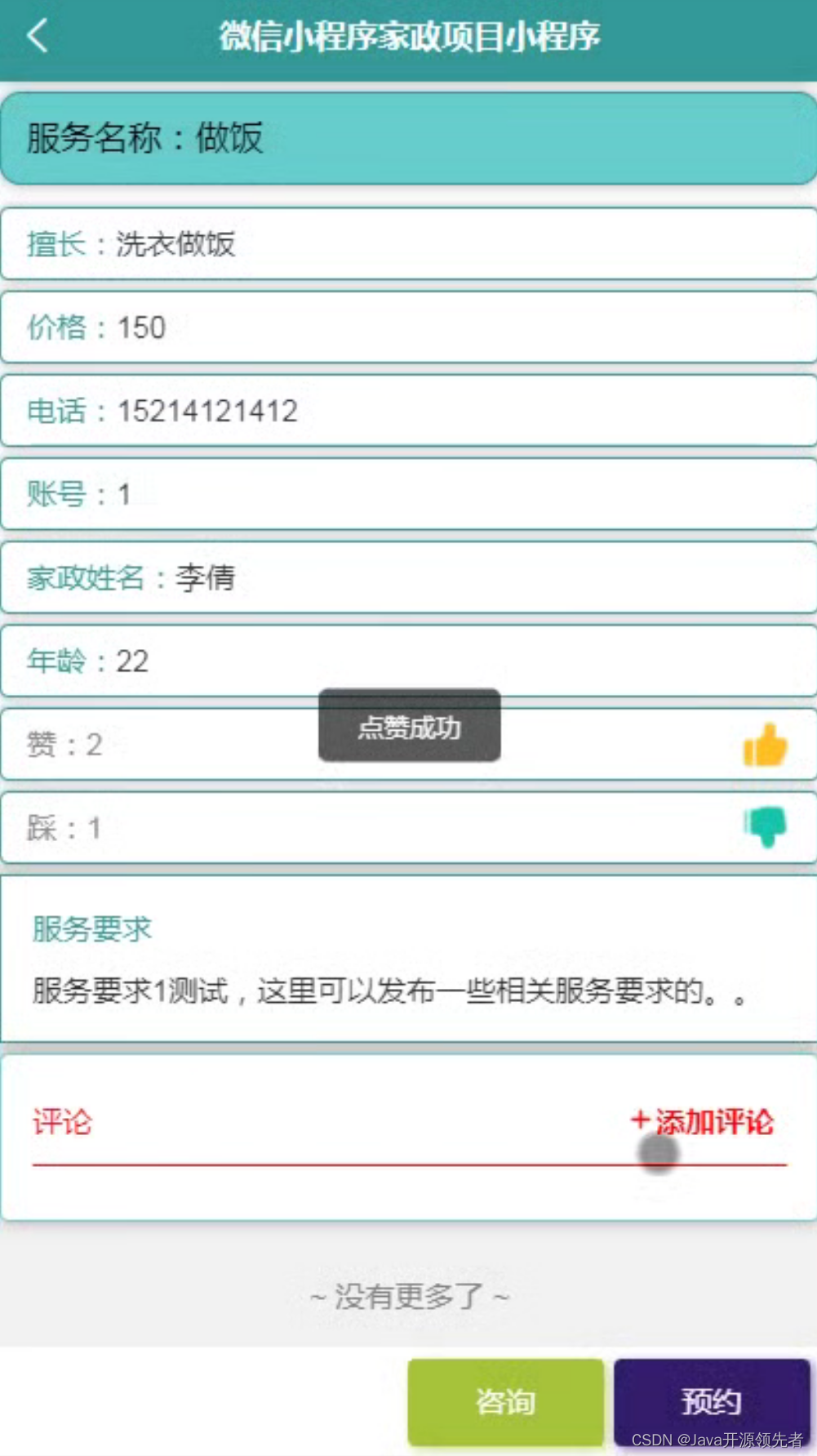Book the service with 预约 button
This screenshot has height=1456, width=817.
click(x=711, y=1401)
